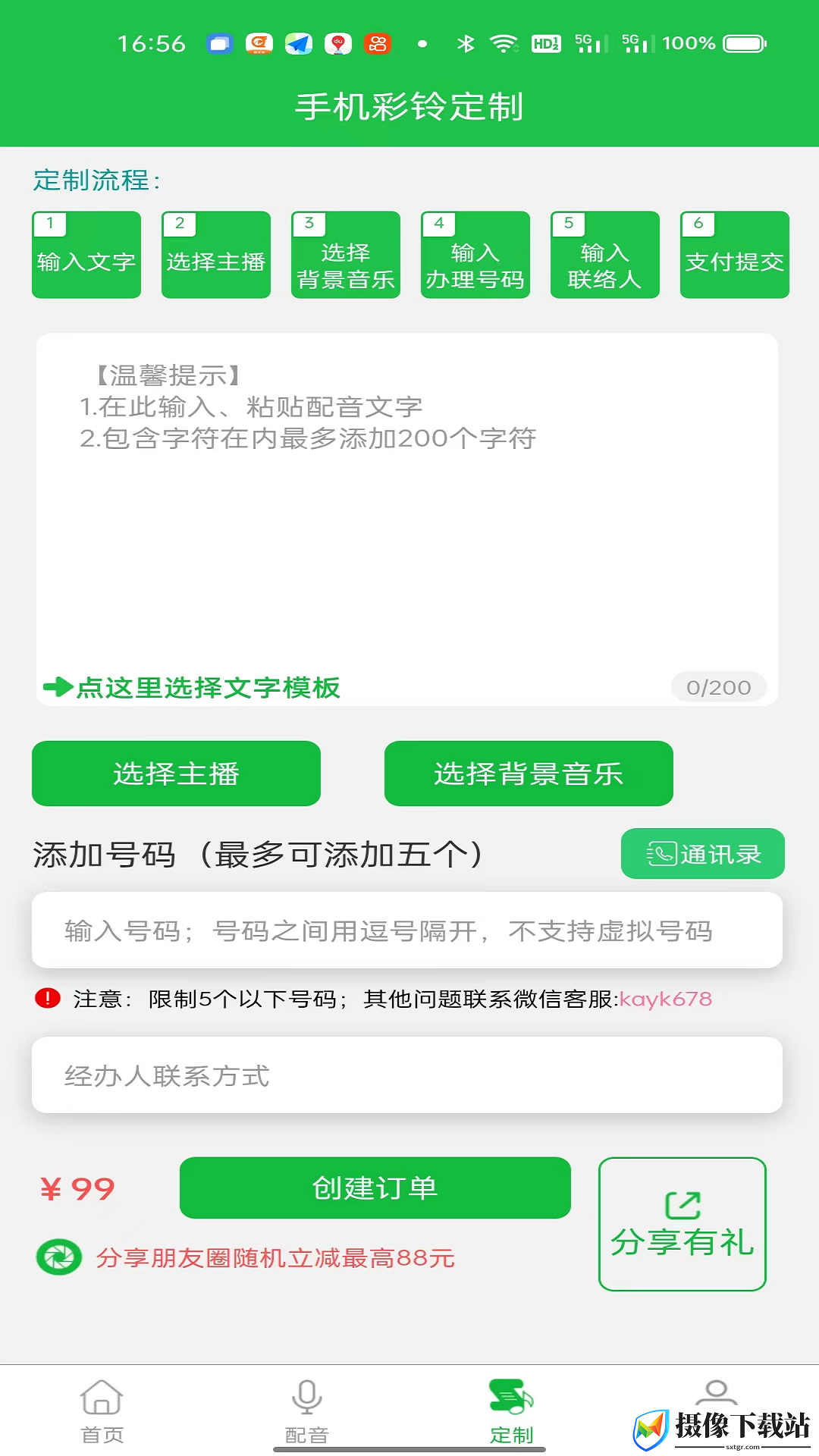Open the 通讯录 contacts button

pos(703,854)
